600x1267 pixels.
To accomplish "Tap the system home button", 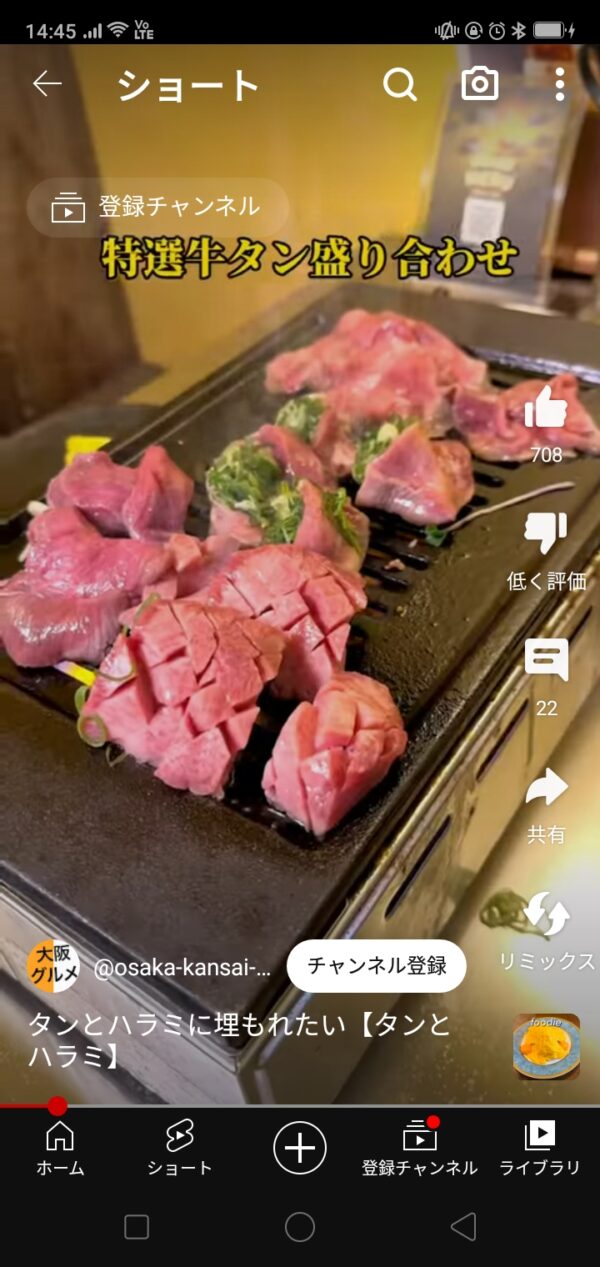I will [300, 1227].
